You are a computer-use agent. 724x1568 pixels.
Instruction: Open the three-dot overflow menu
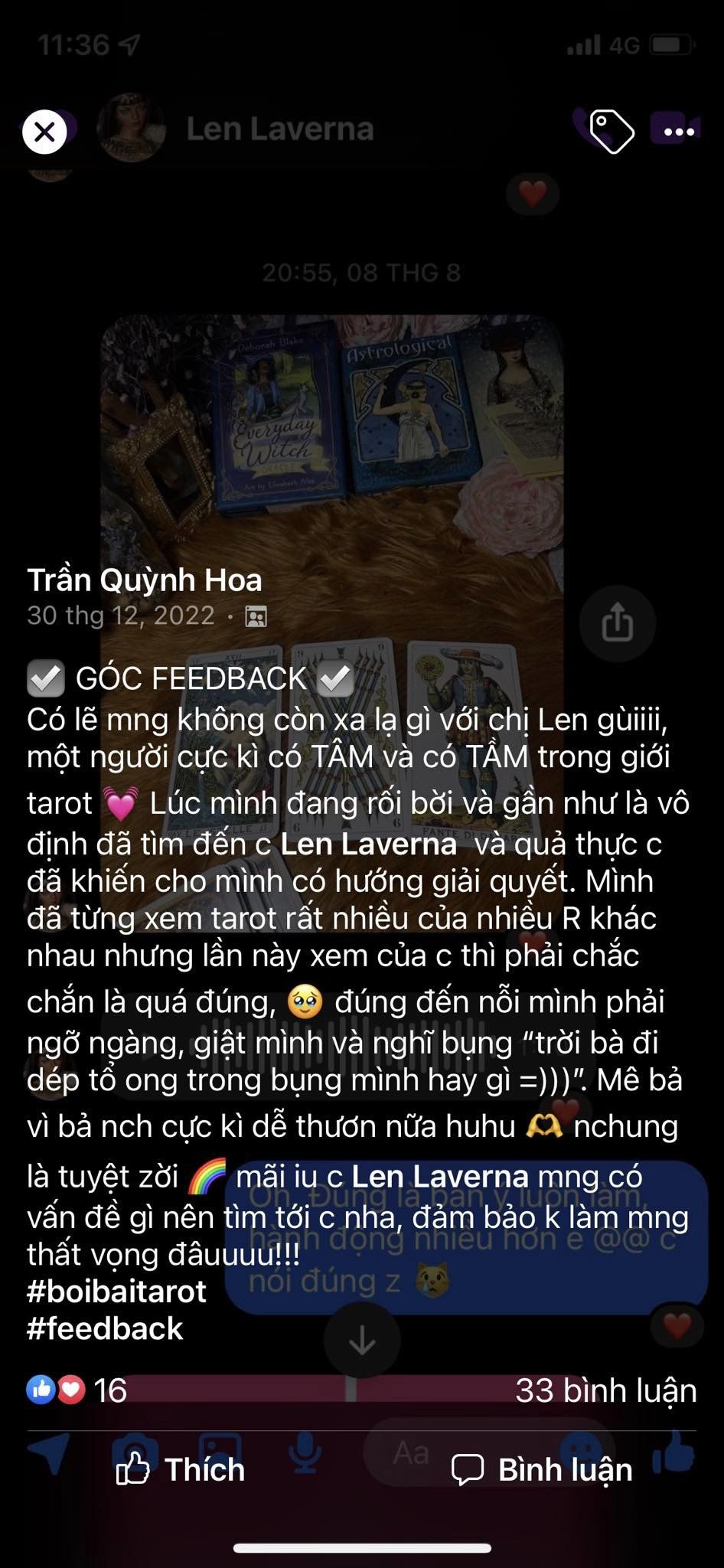coord(679,132)
